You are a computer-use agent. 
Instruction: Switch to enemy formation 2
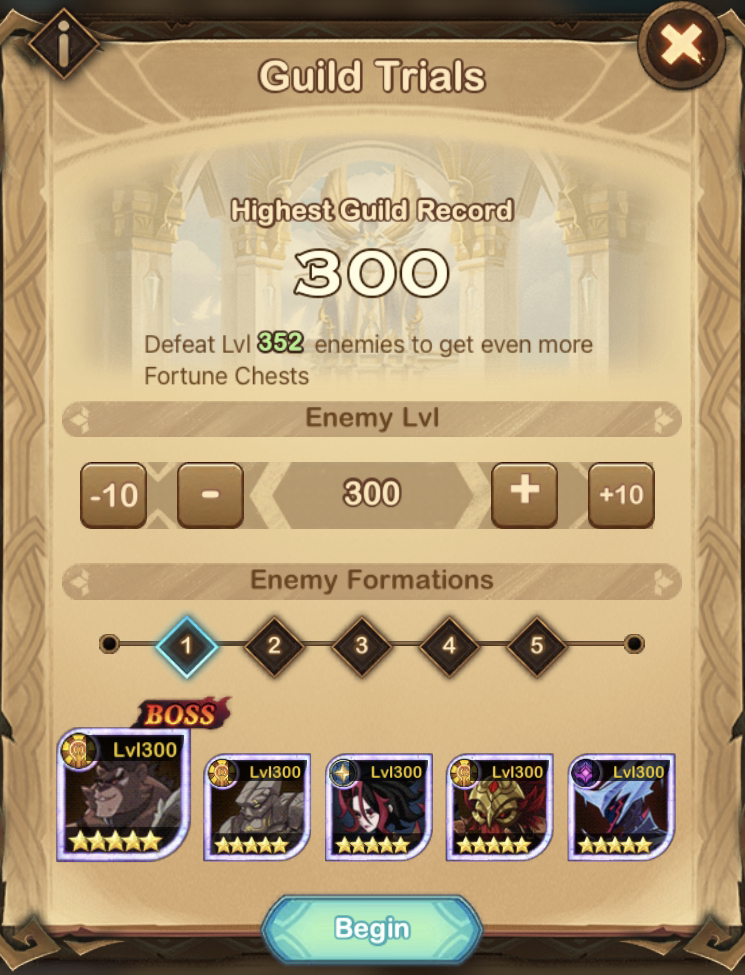274,645
